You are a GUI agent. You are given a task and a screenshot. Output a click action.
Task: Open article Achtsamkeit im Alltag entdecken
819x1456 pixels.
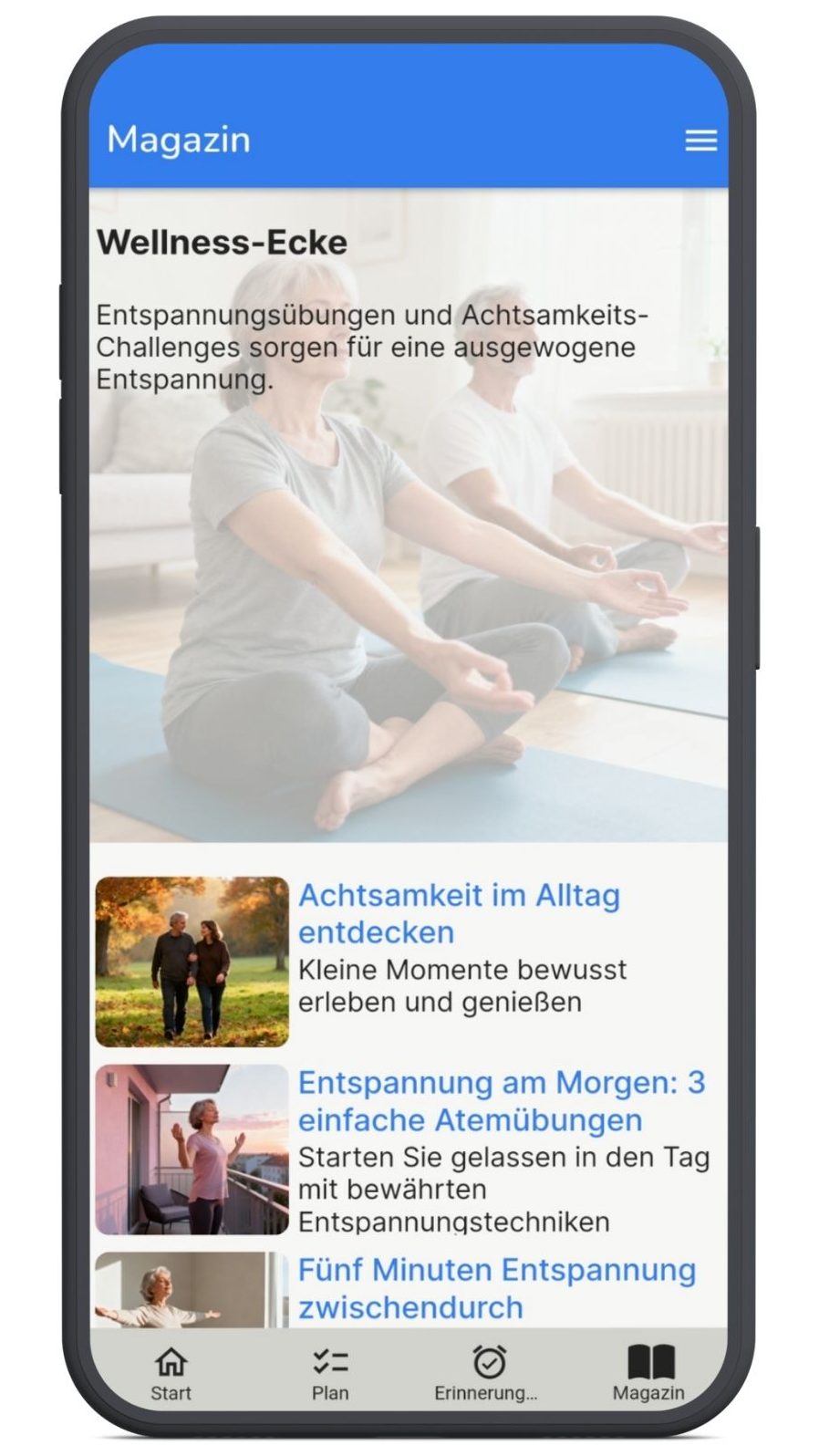pos(459,913)
